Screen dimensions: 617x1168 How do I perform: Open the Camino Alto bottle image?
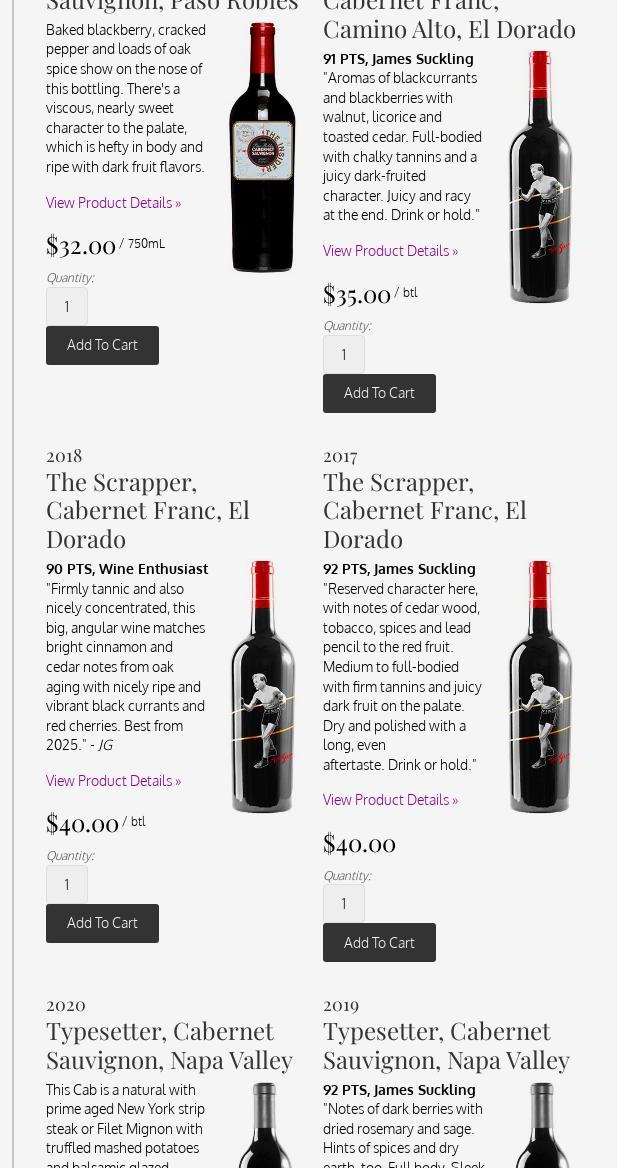(x=540, y=177)
